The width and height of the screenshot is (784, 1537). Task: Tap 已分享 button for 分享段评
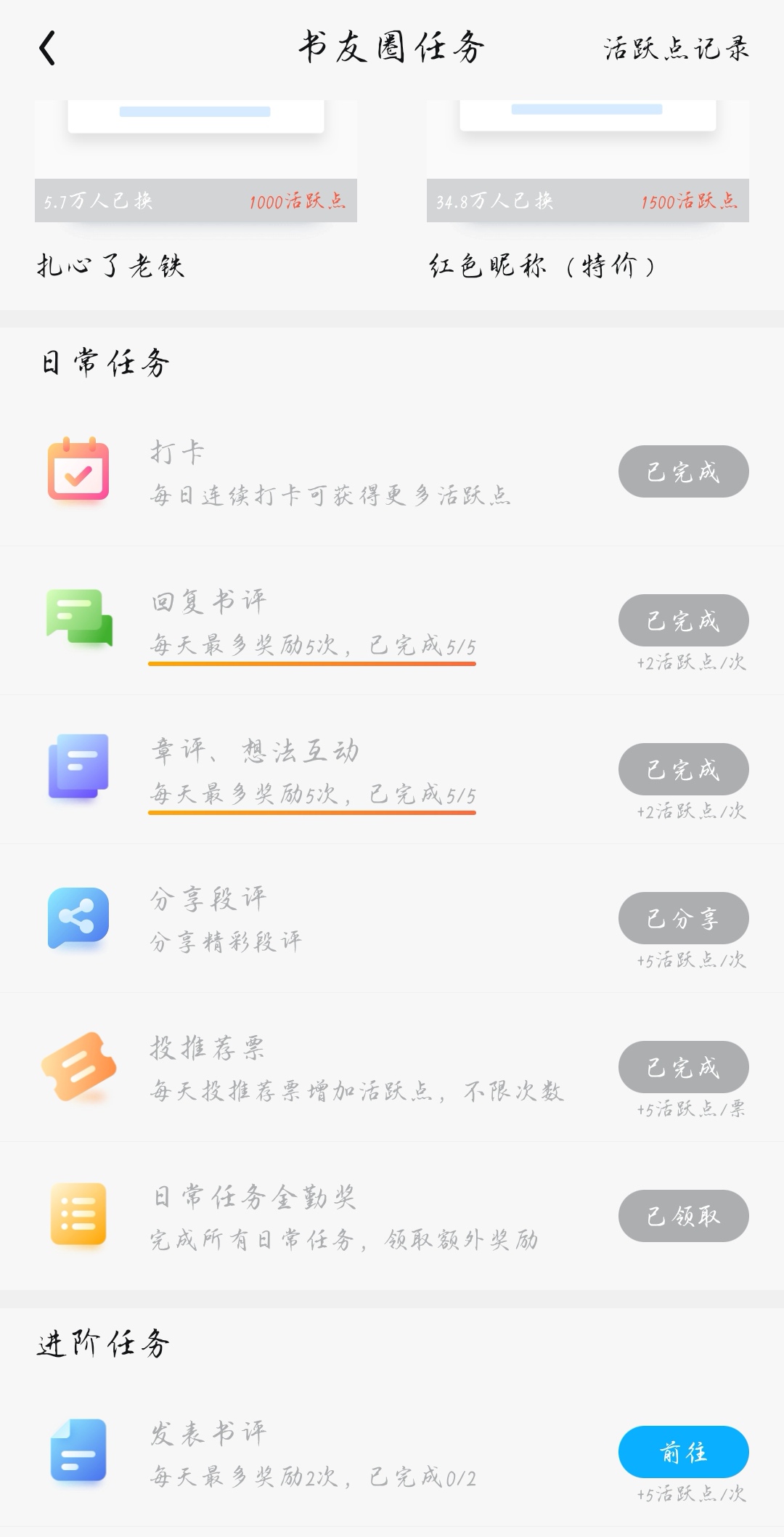[683, 918]
